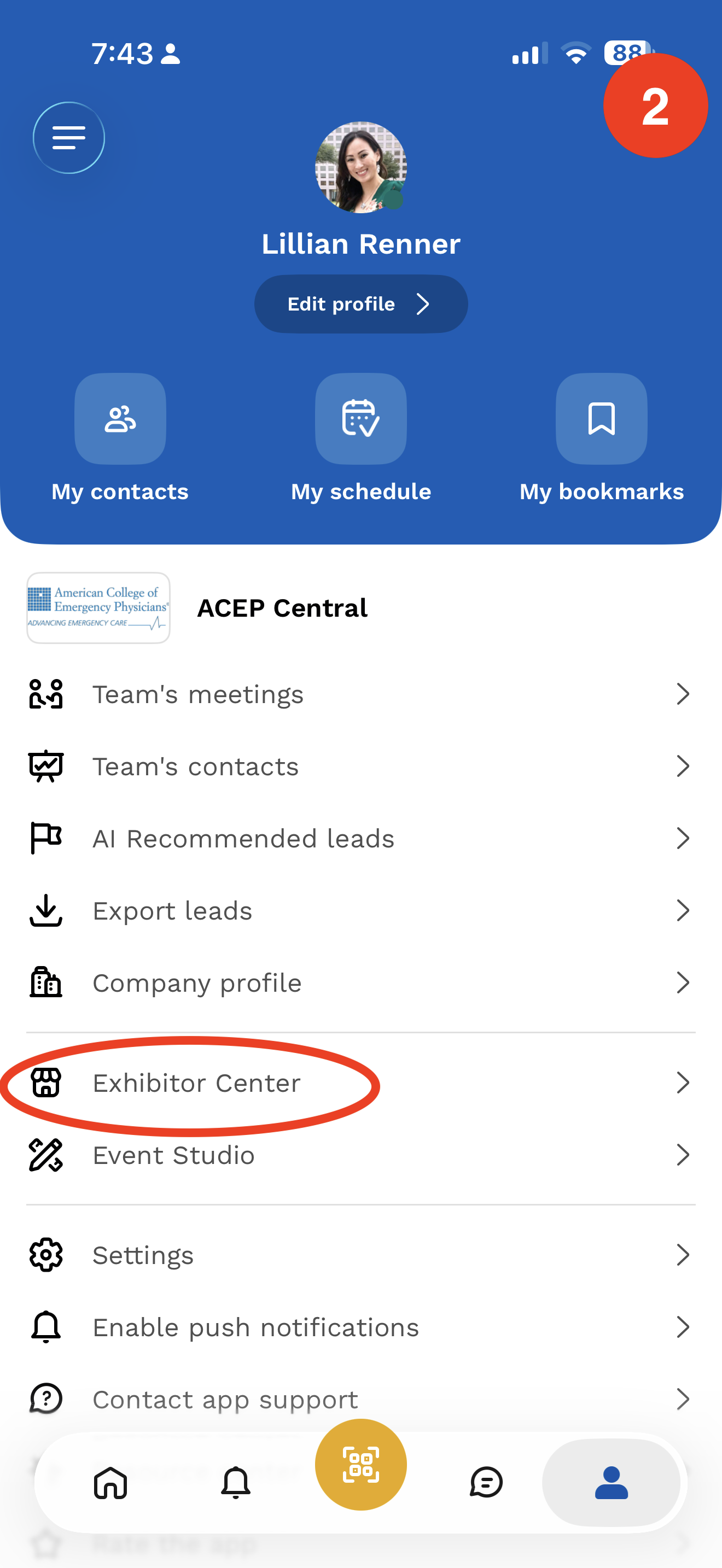Select Export leads

point(361,911)
